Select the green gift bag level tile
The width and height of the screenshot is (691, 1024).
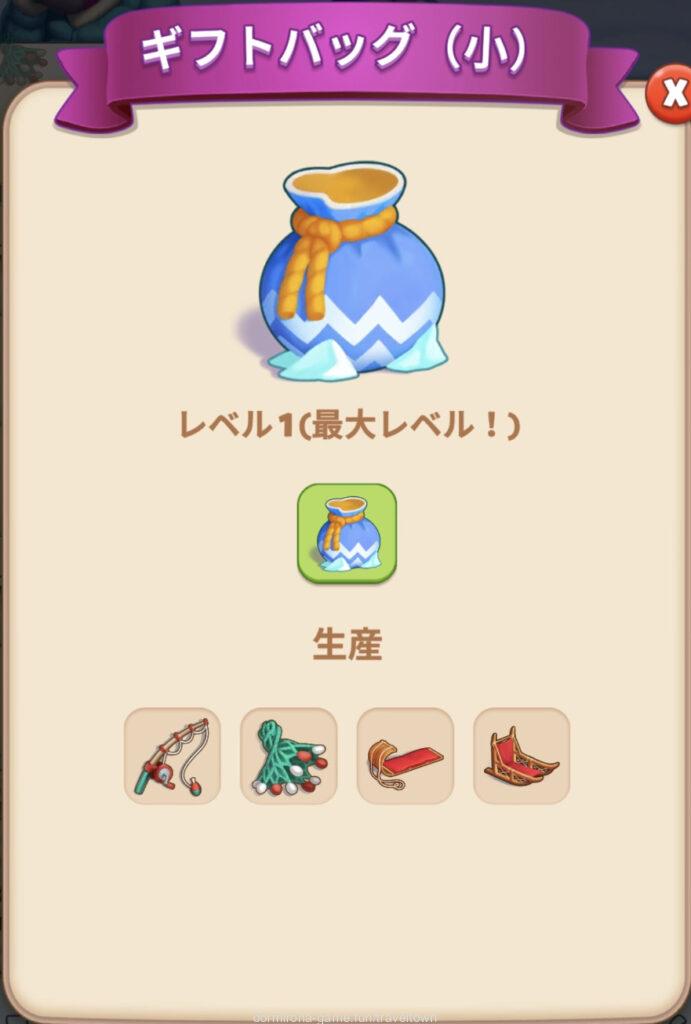tap(347, 534)
